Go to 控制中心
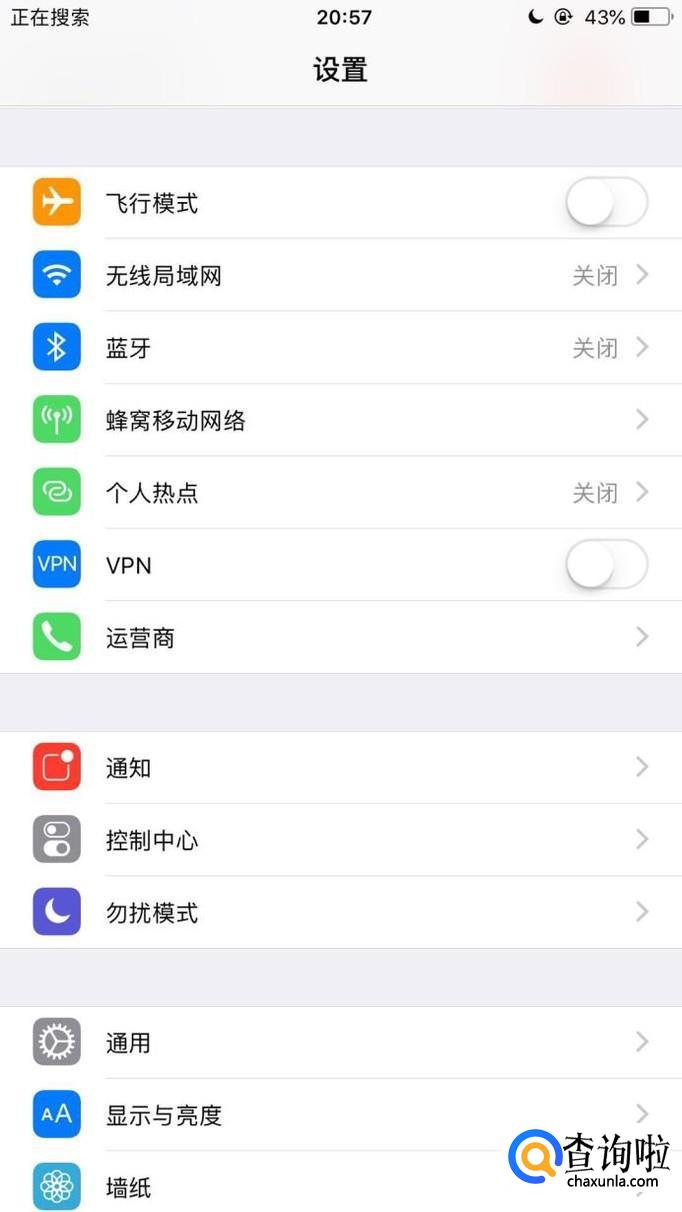682x1212 pixels. (x=340, y=840)
